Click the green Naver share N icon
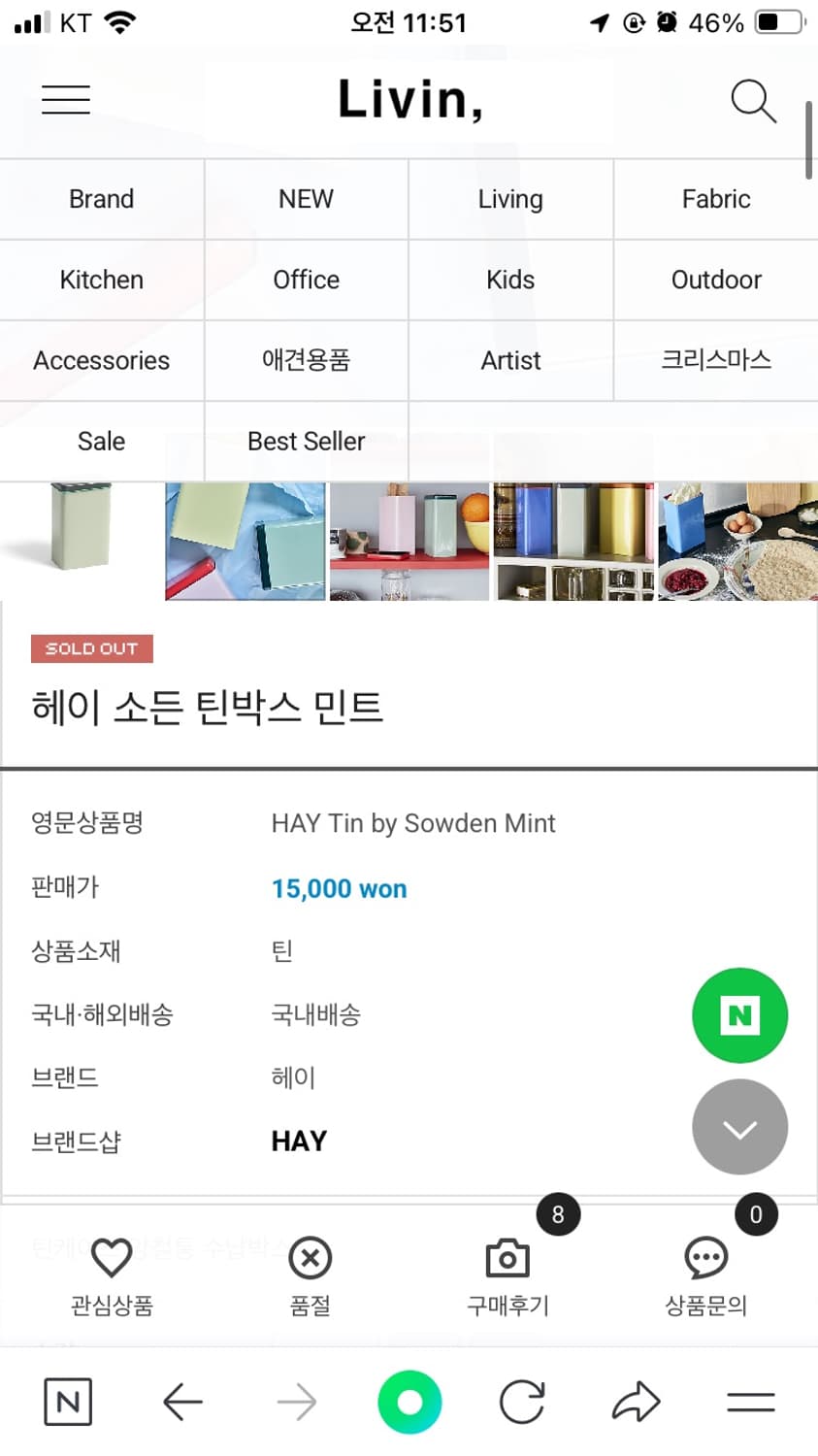Image resolution: width=818 pixels, height=1456 pixels. (x=739, y=1015)
